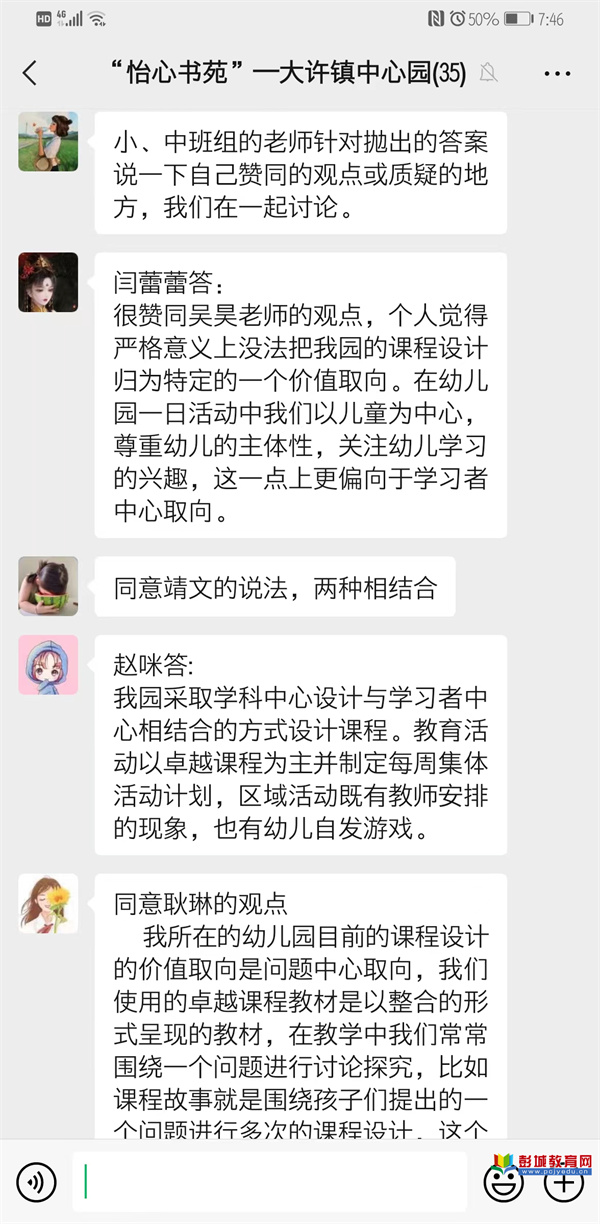Image resolution: width=600 pixels, height=1224 pixels.
Task: Tap the message text field
Action: click(x=268, y=1182)
